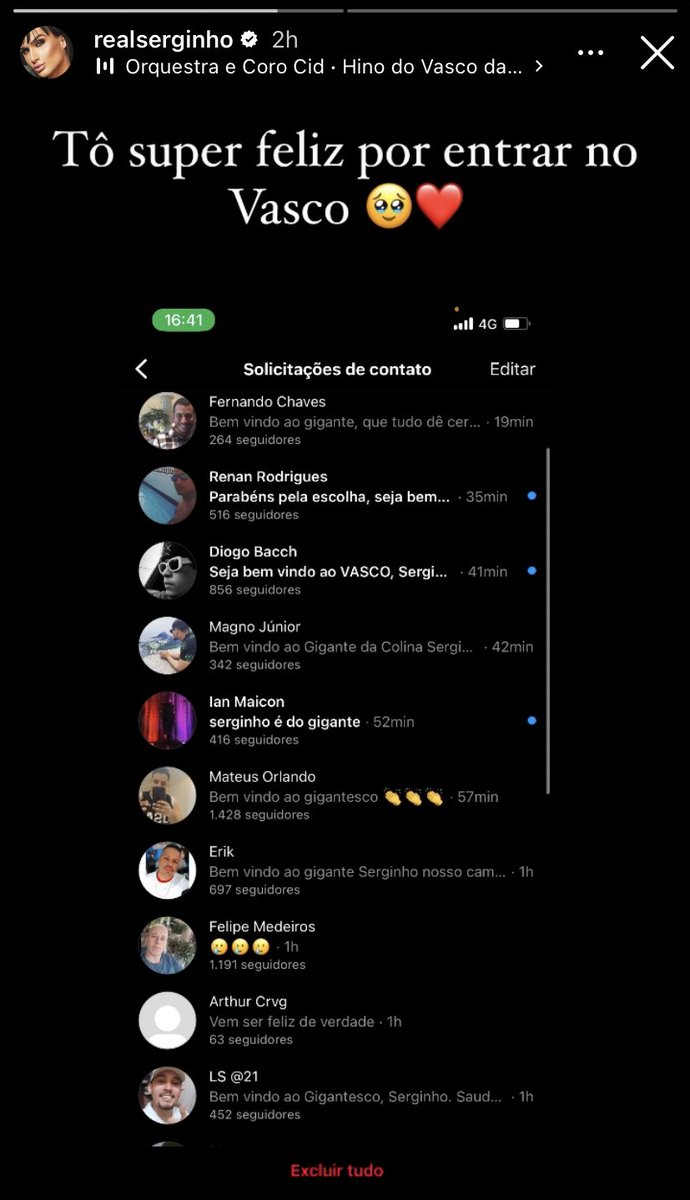Tap the realserginho username

[x=162, y=40]
